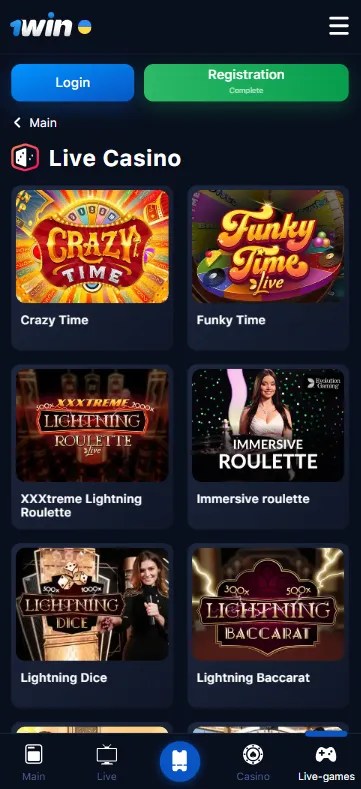Launch XXXtreme Lightning Roulette
The height and width of the screenshot is (789, 361).
tap(92, 447)
